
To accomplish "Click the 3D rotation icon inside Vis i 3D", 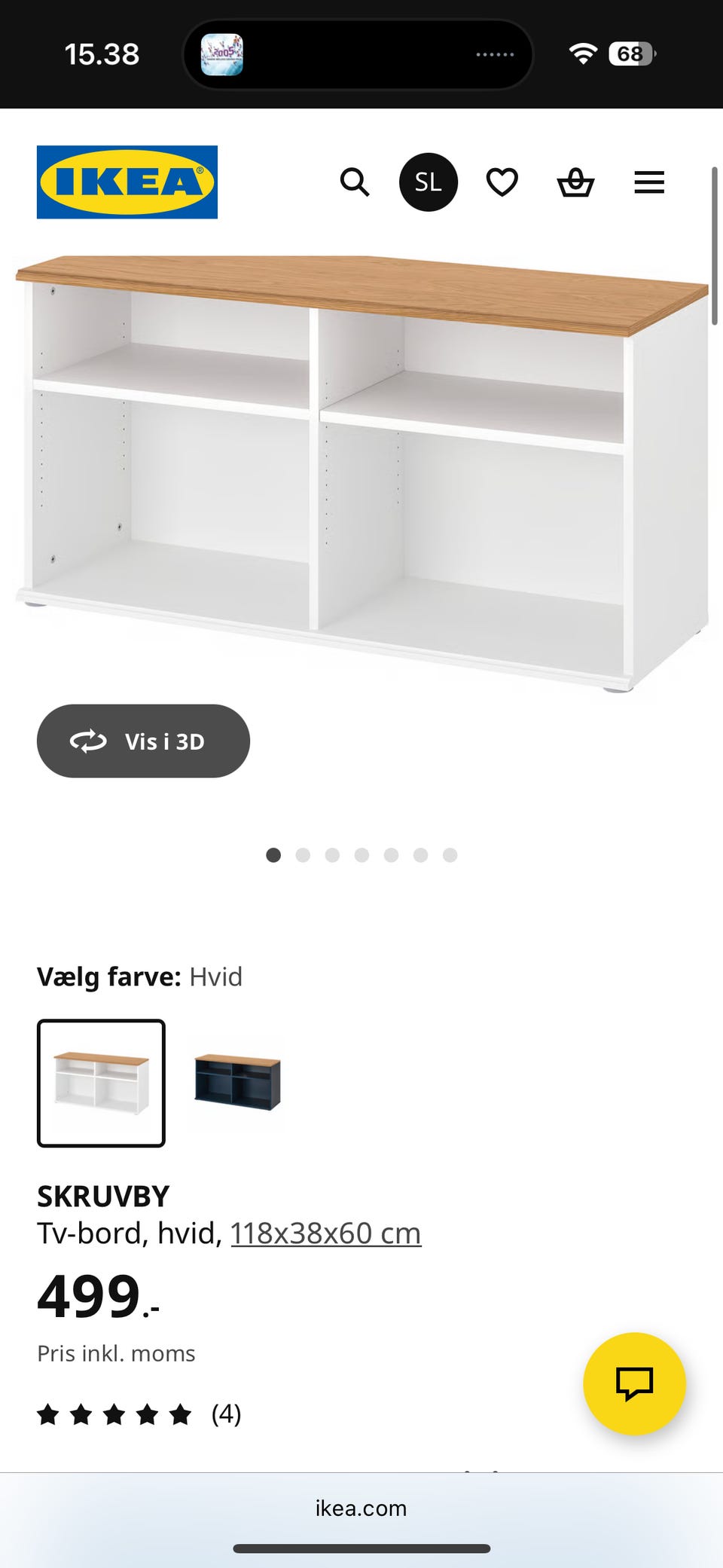I will (88, 741).
